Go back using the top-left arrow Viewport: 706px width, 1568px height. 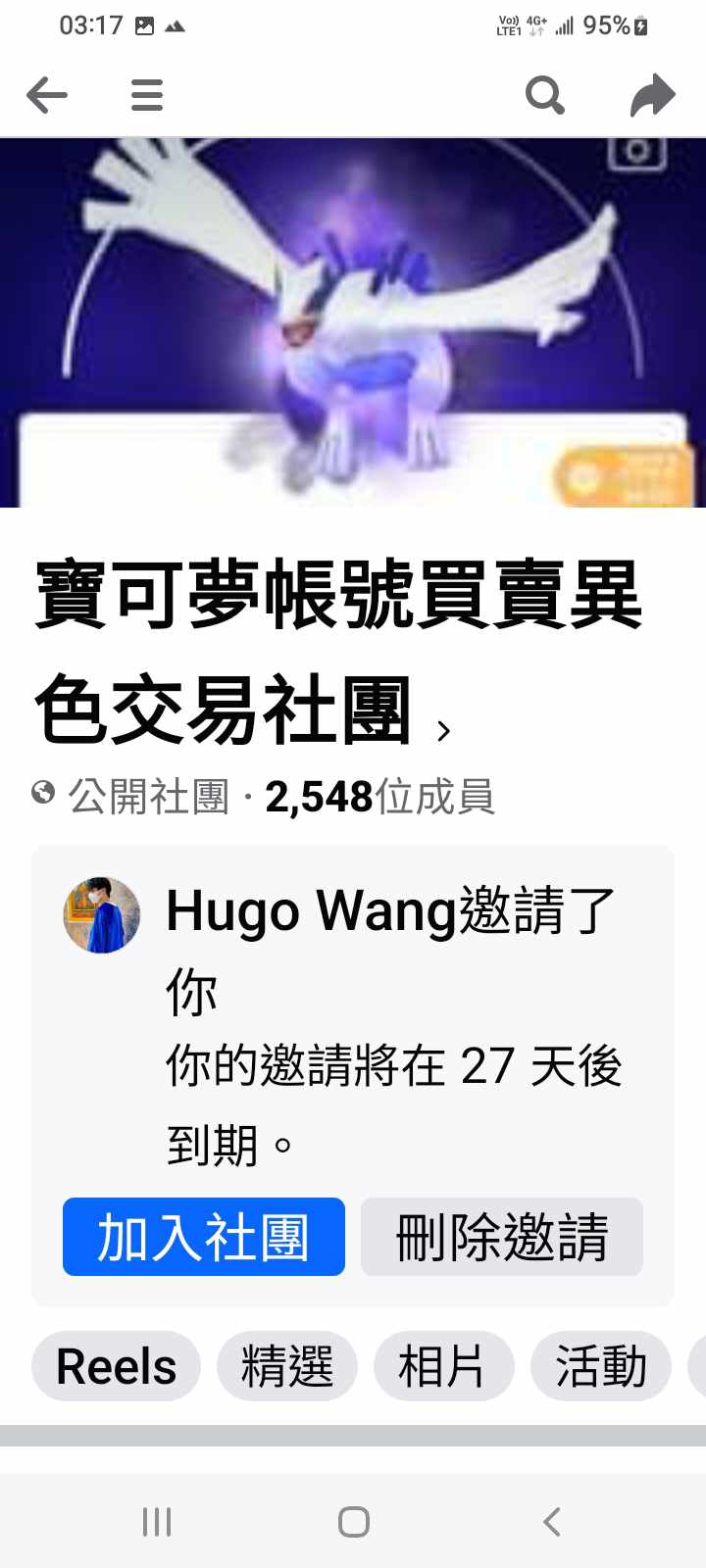click(x=47, y=95)
